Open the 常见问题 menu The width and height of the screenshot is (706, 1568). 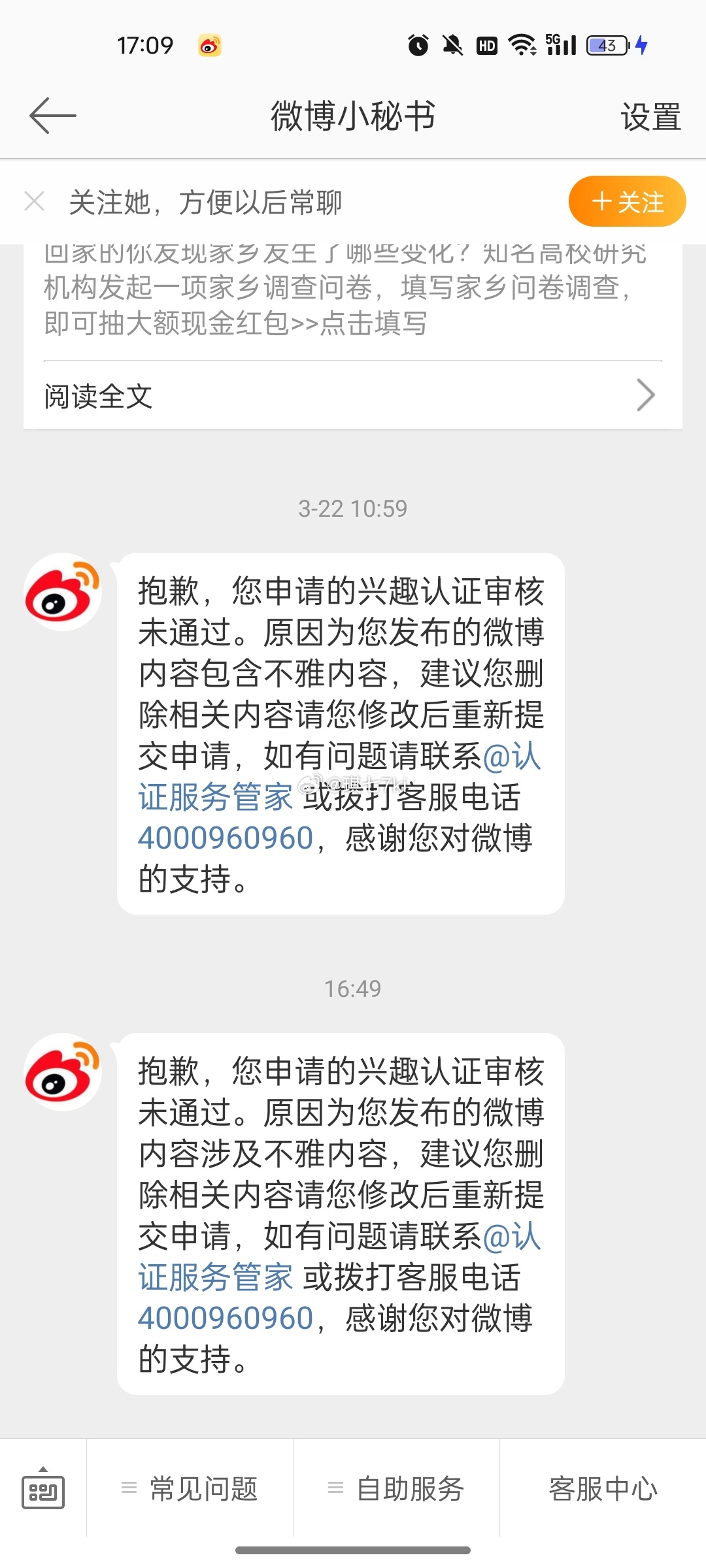[x=190, y=1489]
